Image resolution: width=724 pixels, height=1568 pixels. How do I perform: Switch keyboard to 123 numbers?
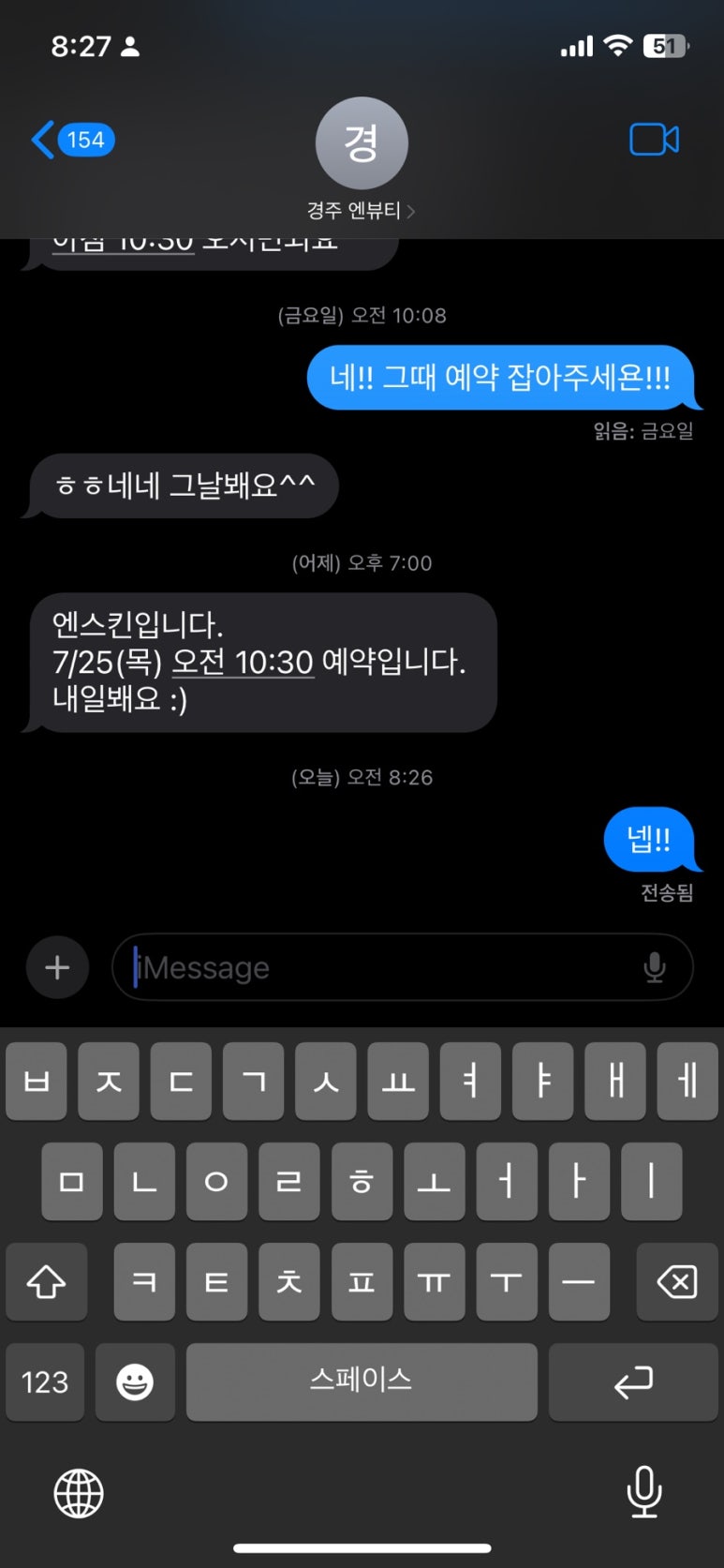45,1381
